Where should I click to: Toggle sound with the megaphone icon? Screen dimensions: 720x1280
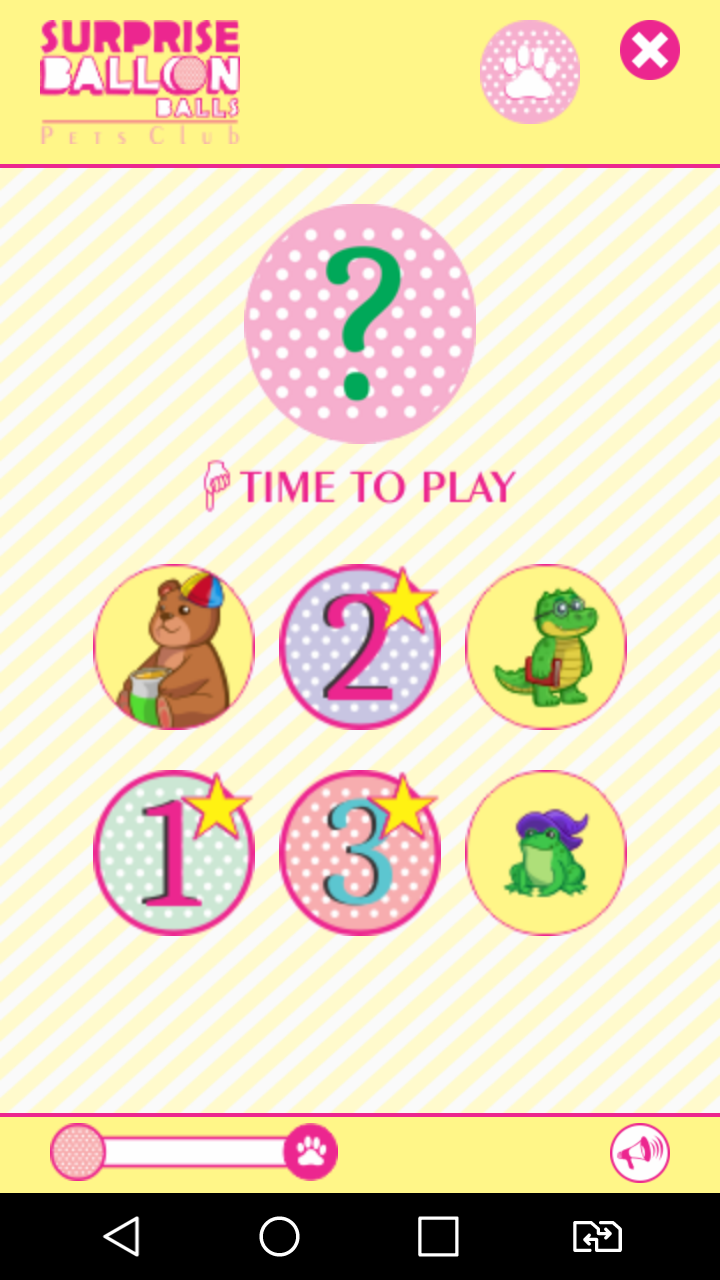[x=640, y=1153]
